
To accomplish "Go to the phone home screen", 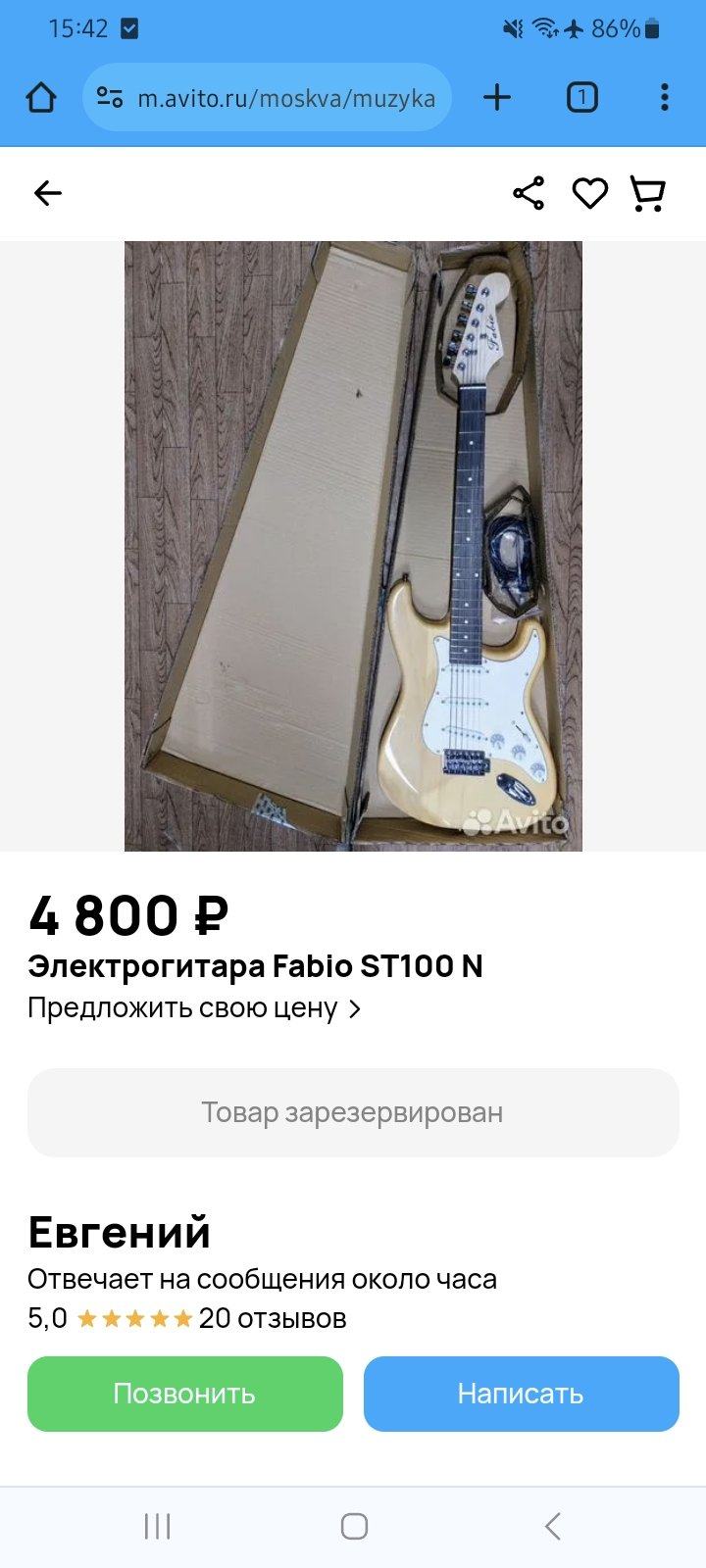I will tap(354, 1526).
